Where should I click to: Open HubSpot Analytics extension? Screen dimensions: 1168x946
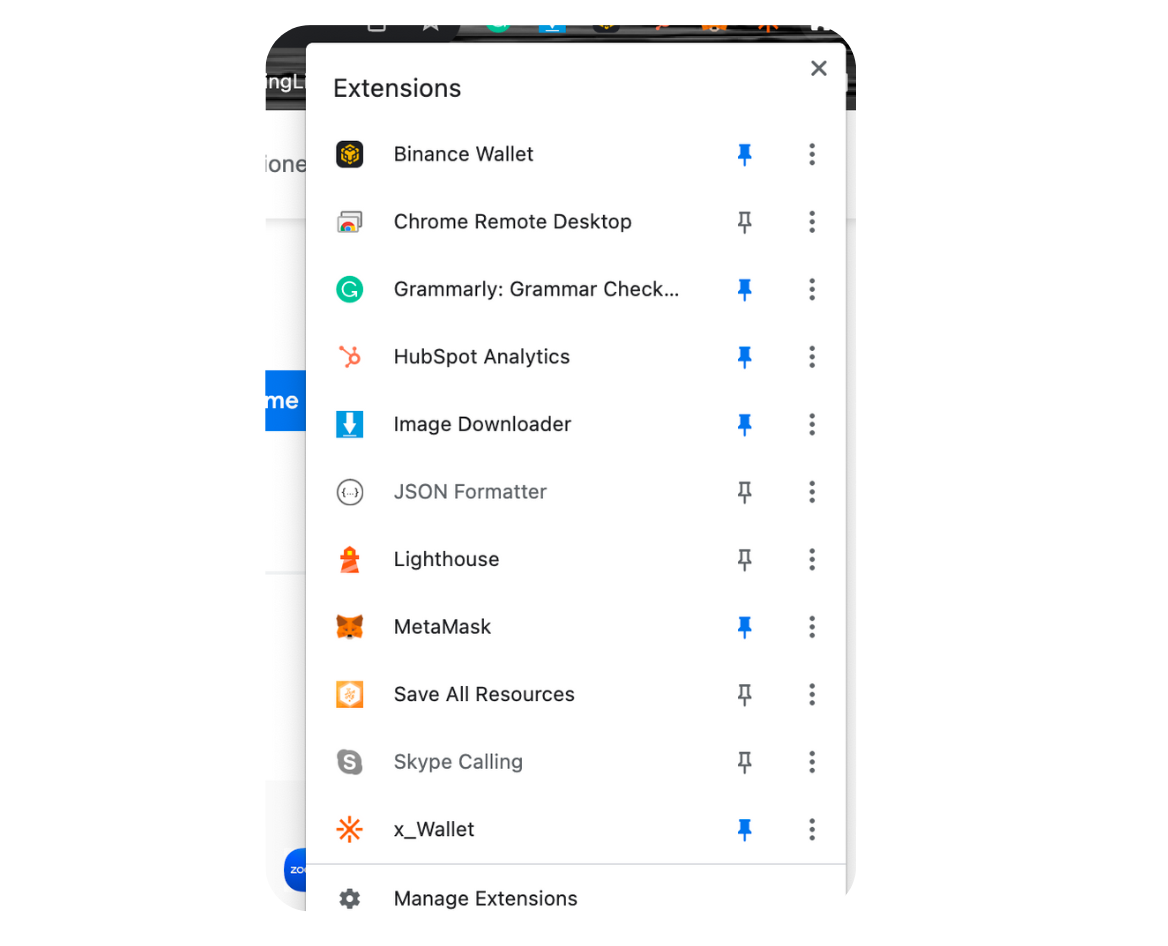(x=515, y=357)
